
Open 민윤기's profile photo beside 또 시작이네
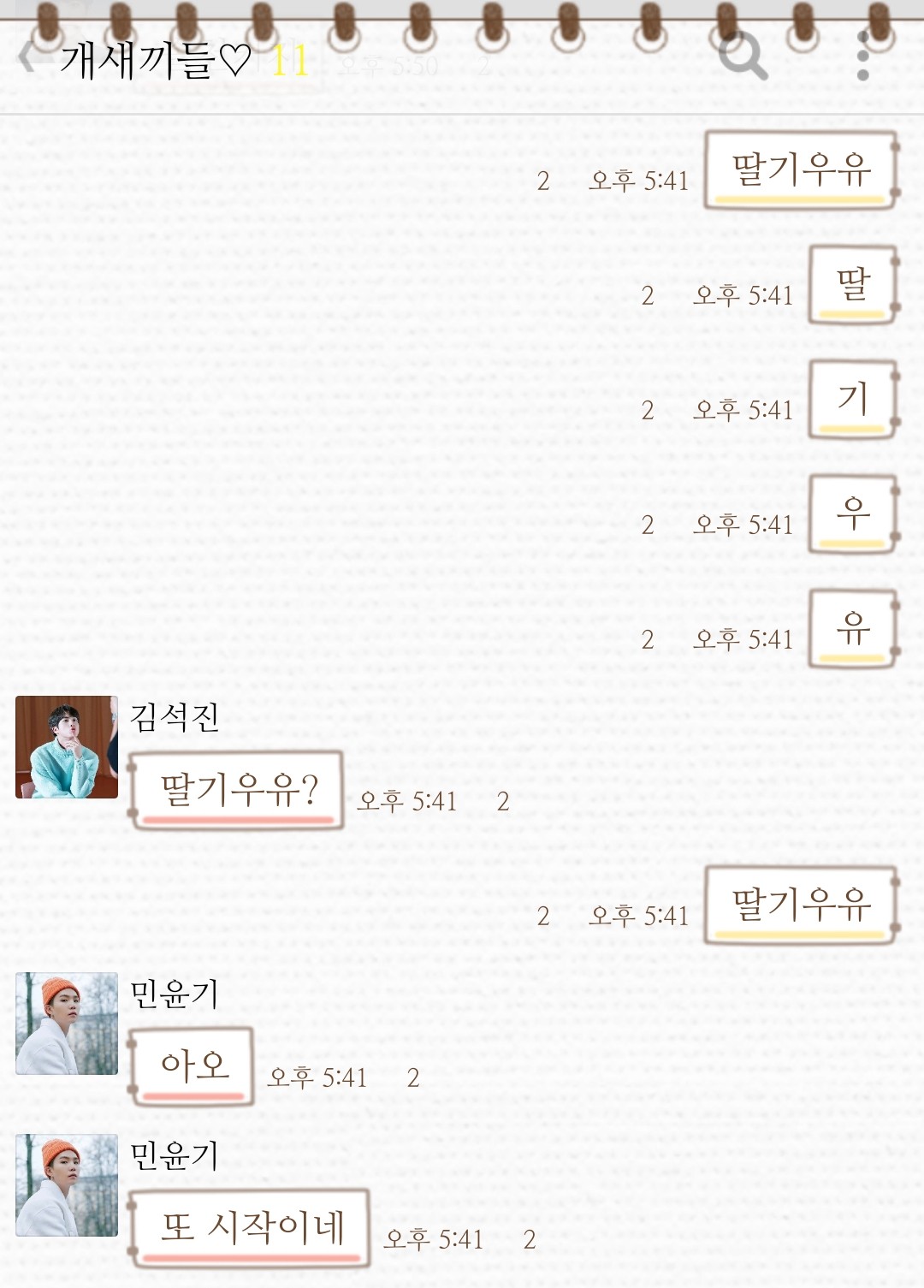pos(67,1185)
